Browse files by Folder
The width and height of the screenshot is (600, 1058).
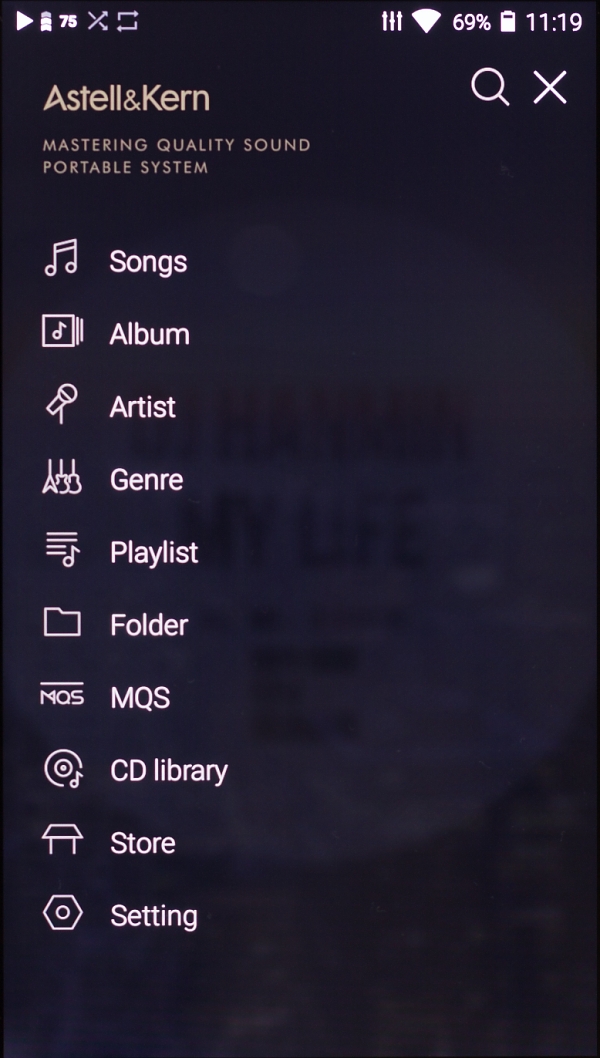coord(149,625)
